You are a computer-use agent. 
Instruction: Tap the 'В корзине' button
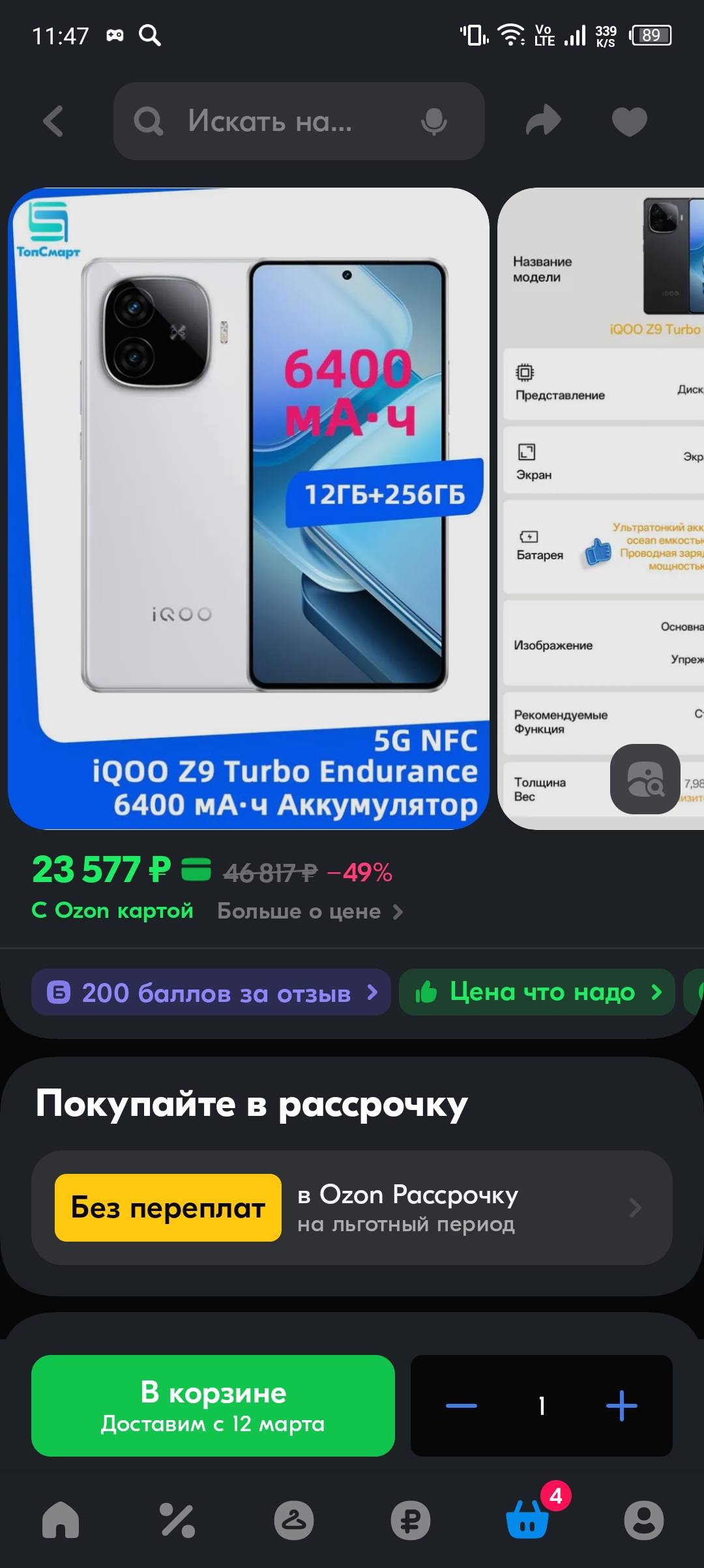pos(213,1406)
